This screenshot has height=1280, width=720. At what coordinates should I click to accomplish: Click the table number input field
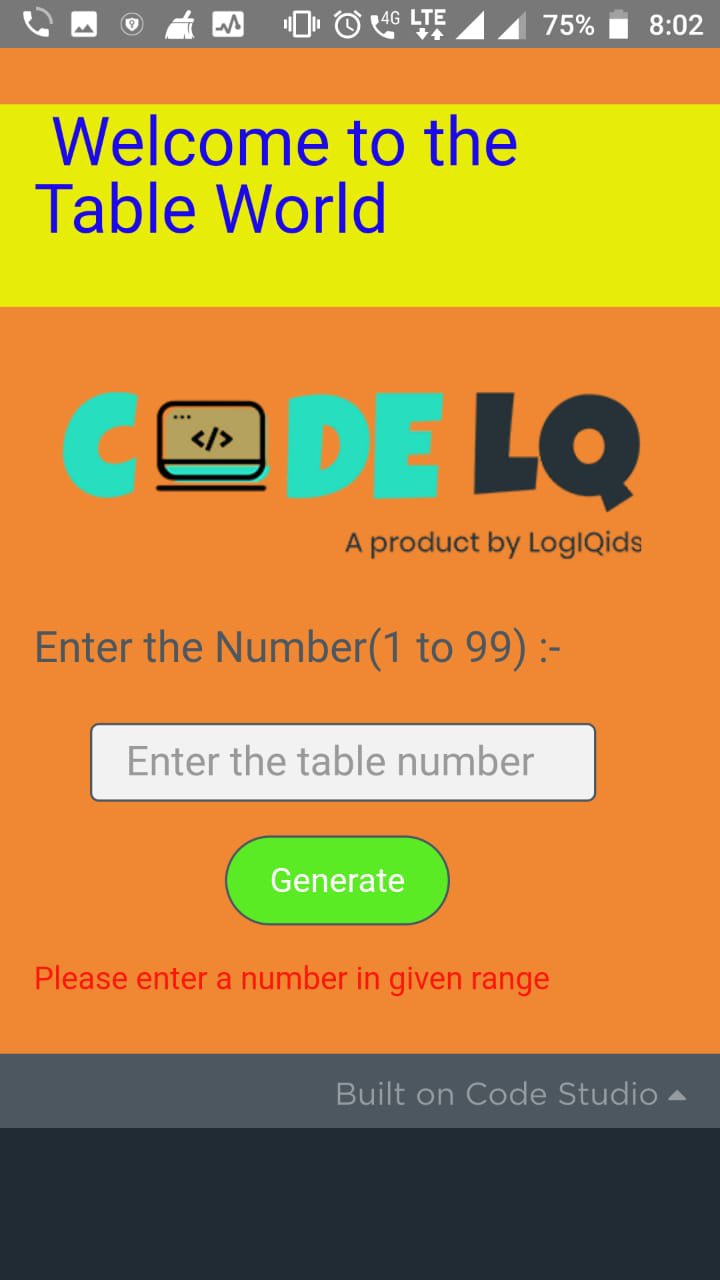tap(343, 762)
